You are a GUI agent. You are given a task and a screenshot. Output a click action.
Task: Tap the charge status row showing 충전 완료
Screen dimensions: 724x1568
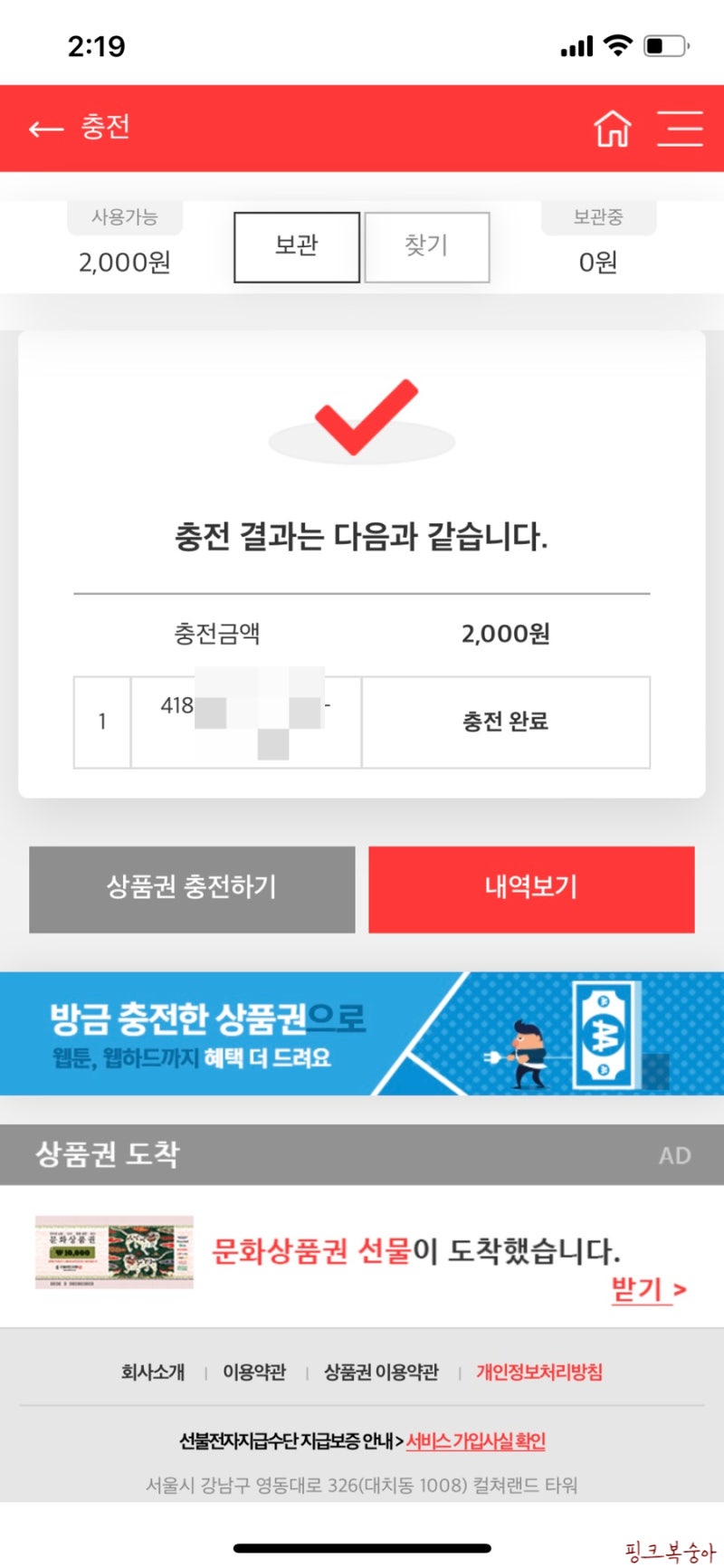[x=505, y=722]
